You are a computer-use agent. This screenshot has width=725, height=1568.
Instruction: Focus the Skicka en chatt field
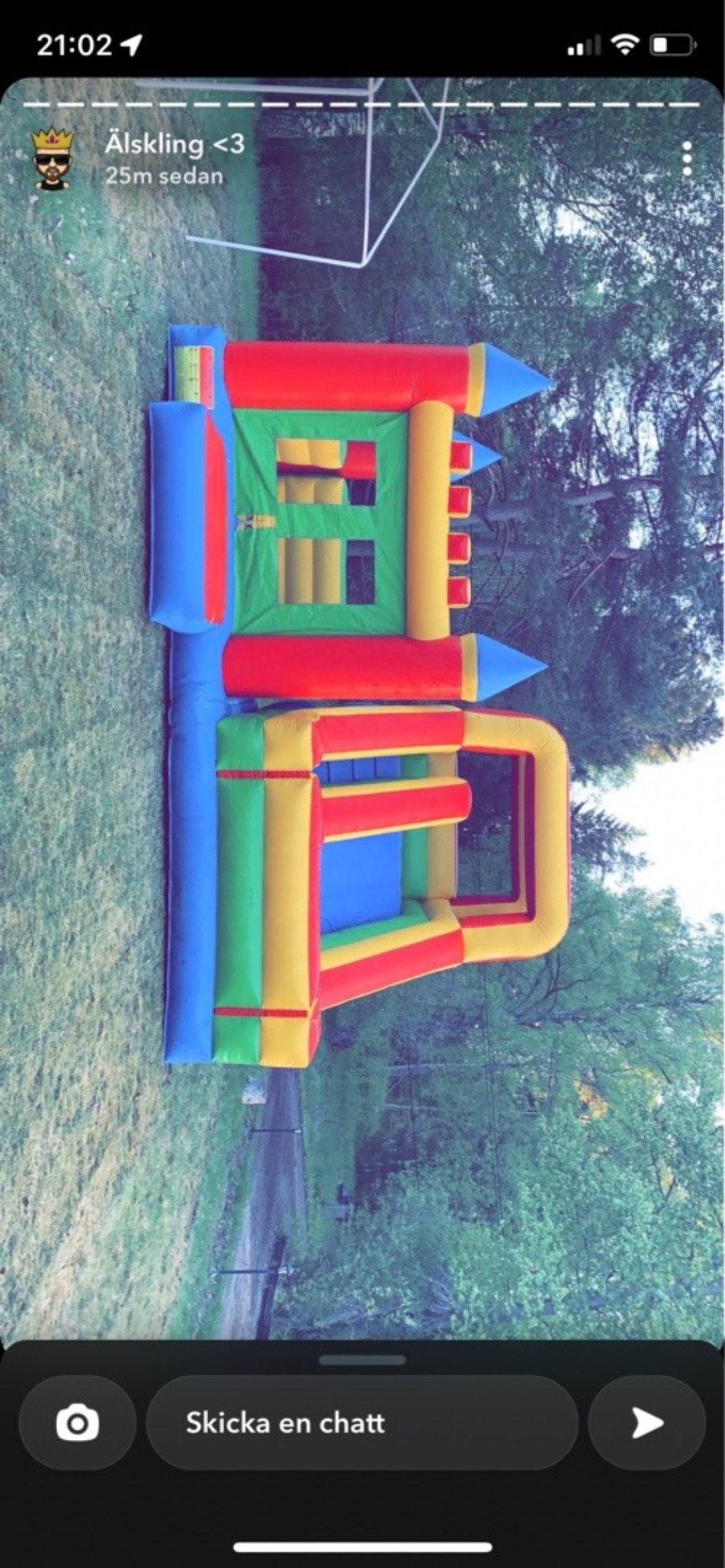(x=361, y=1422)
